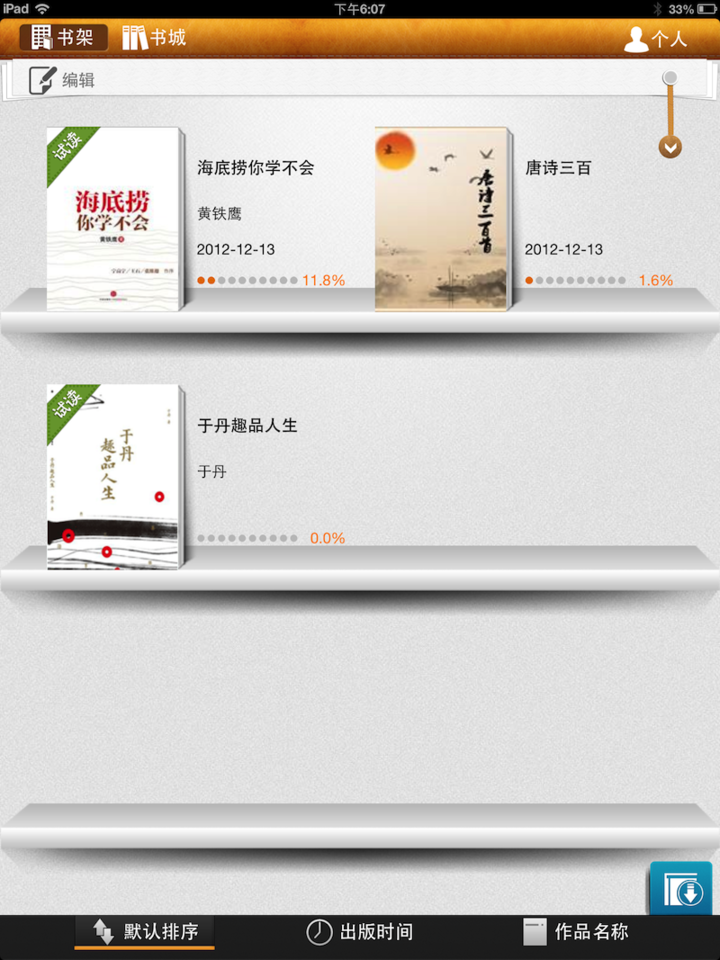Open the book 海底捞你学不会
Screen dimensions: 720x960
[114, 220]
